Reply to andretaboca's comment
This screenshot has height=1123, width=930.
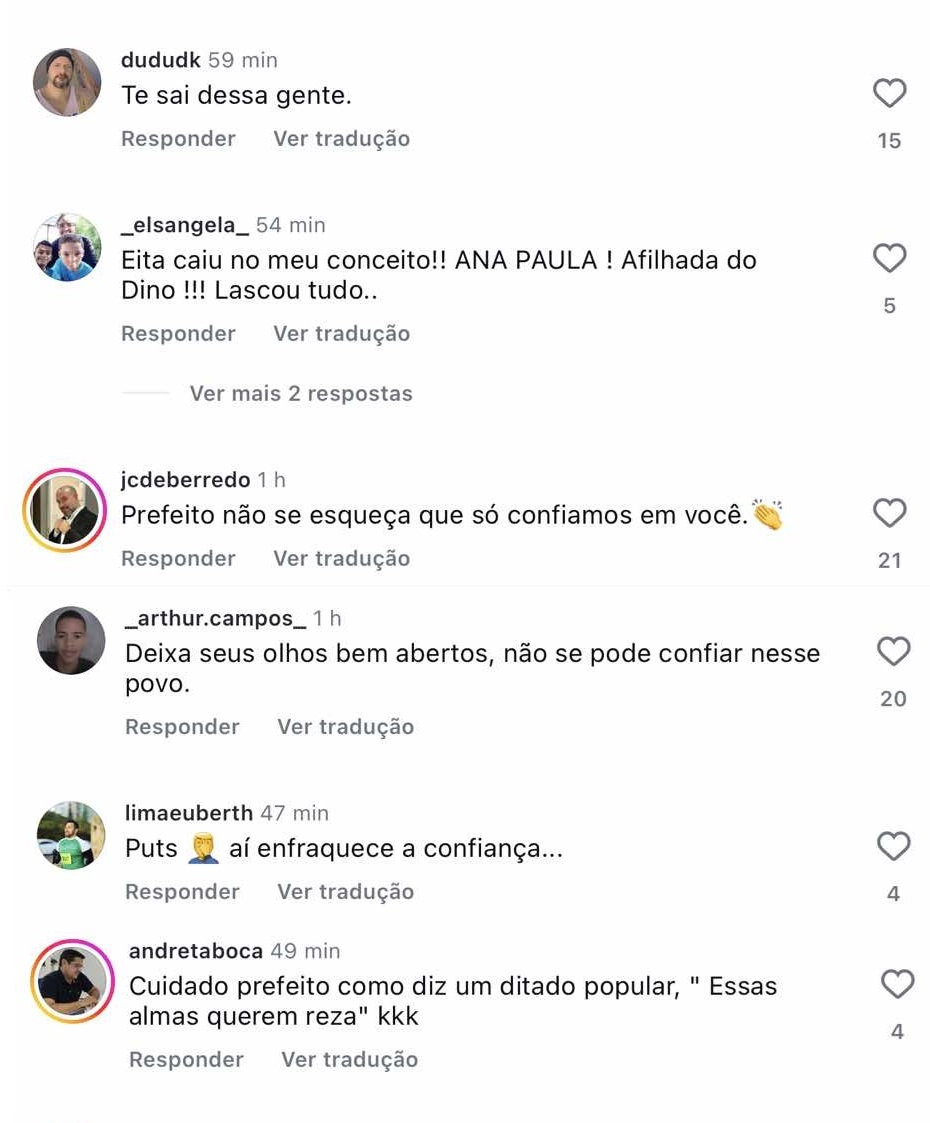tap(186, 1060)
